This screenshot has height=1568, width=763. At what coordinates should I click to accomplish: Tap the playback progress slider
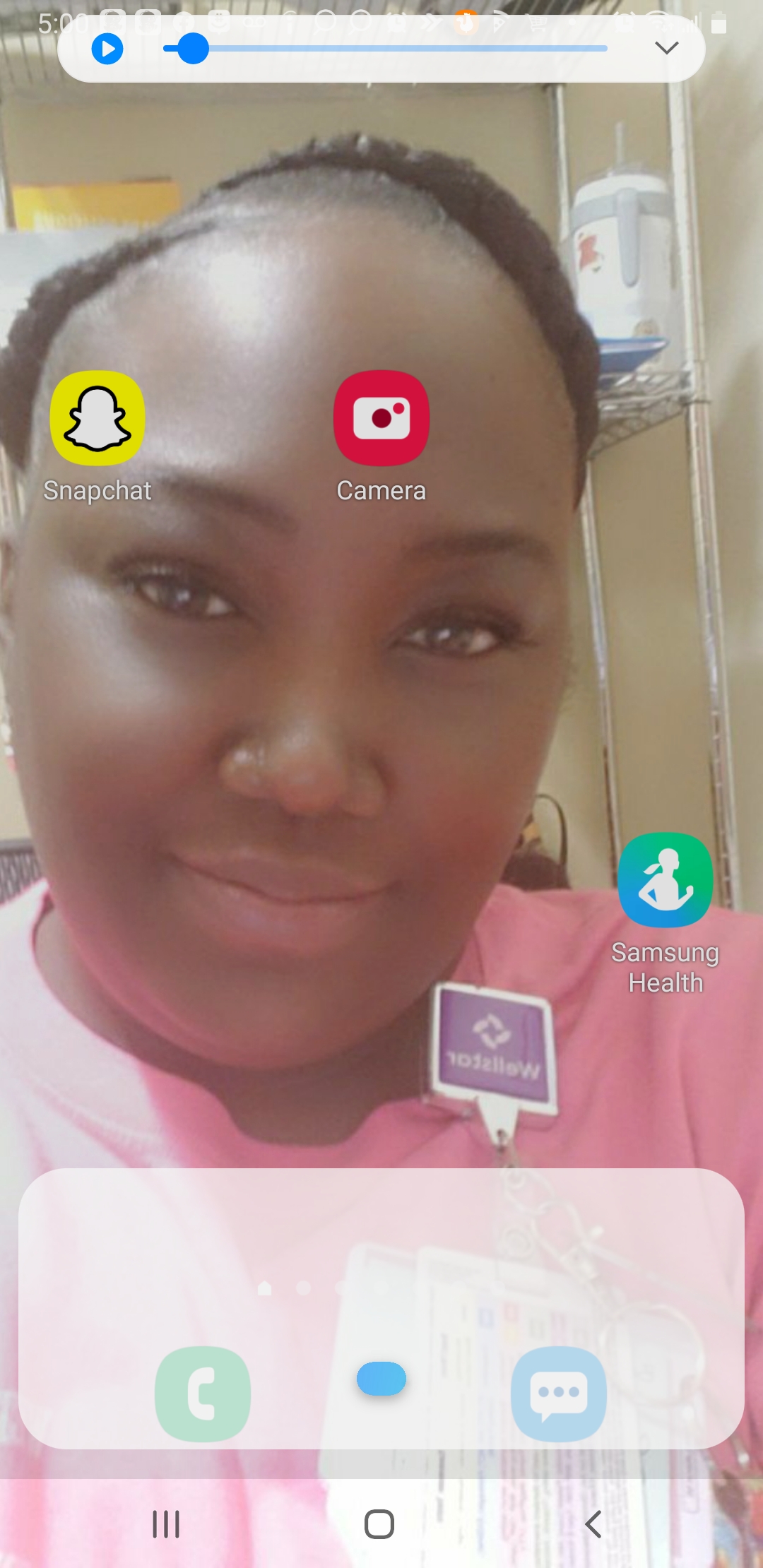click(385, 49)
